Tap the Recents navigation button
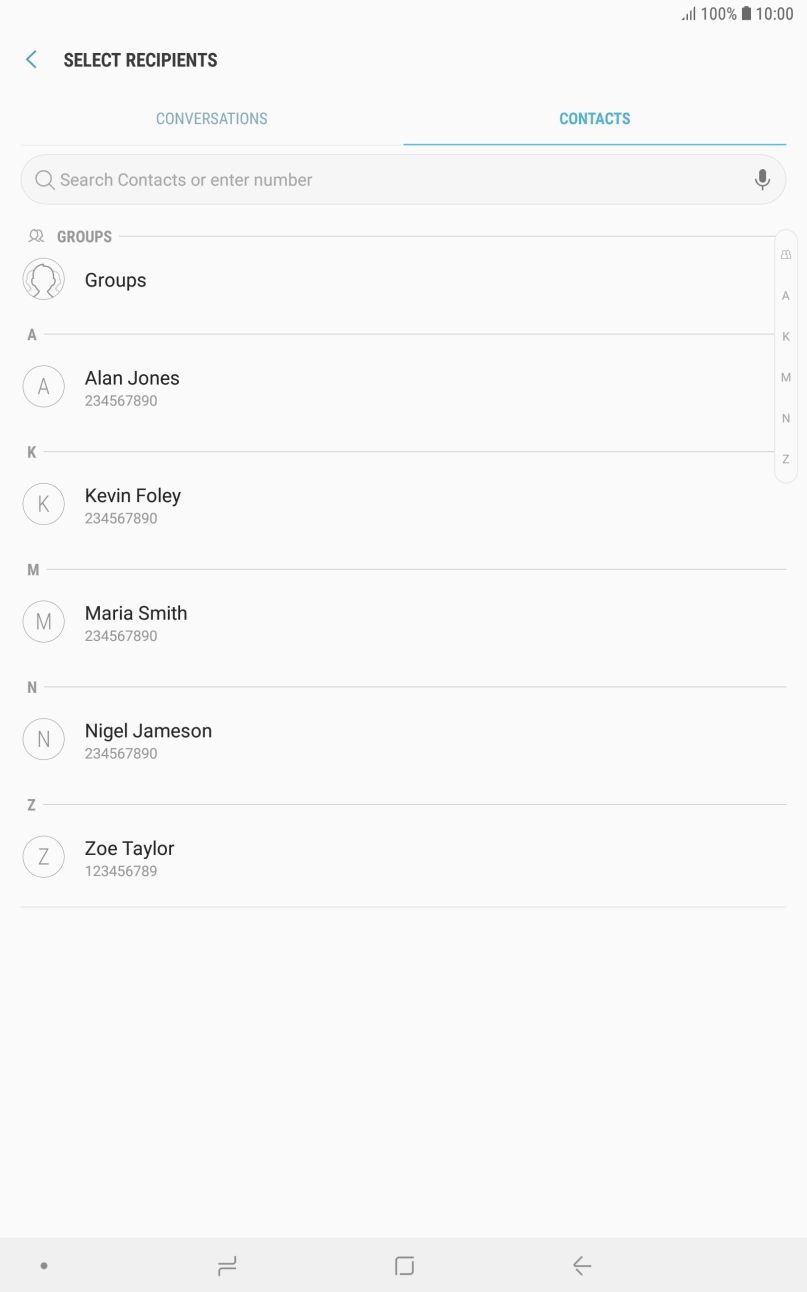Viewport: 807px width, 1292px height. (226, 1265)
